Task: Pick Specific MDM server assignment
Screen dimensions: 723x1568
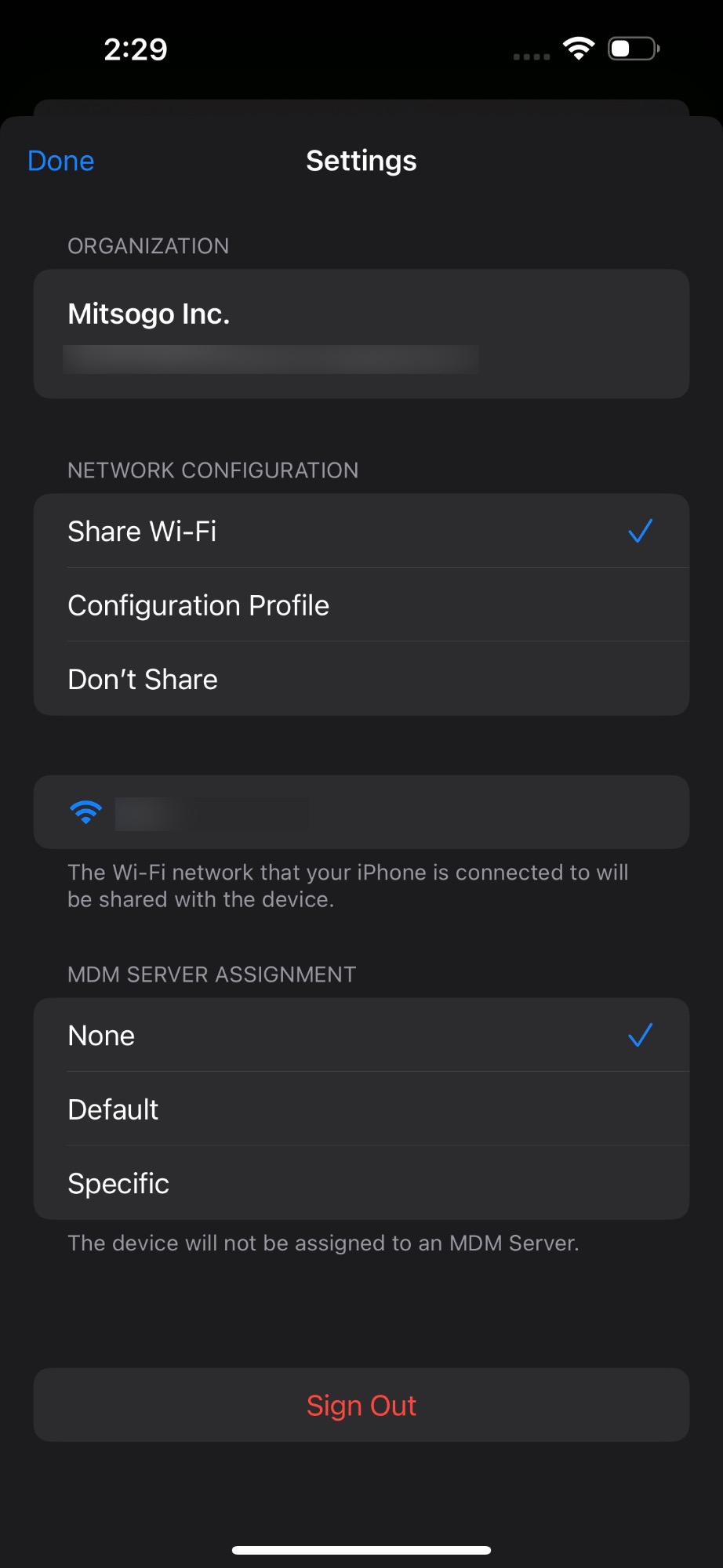Action: 361,1183
